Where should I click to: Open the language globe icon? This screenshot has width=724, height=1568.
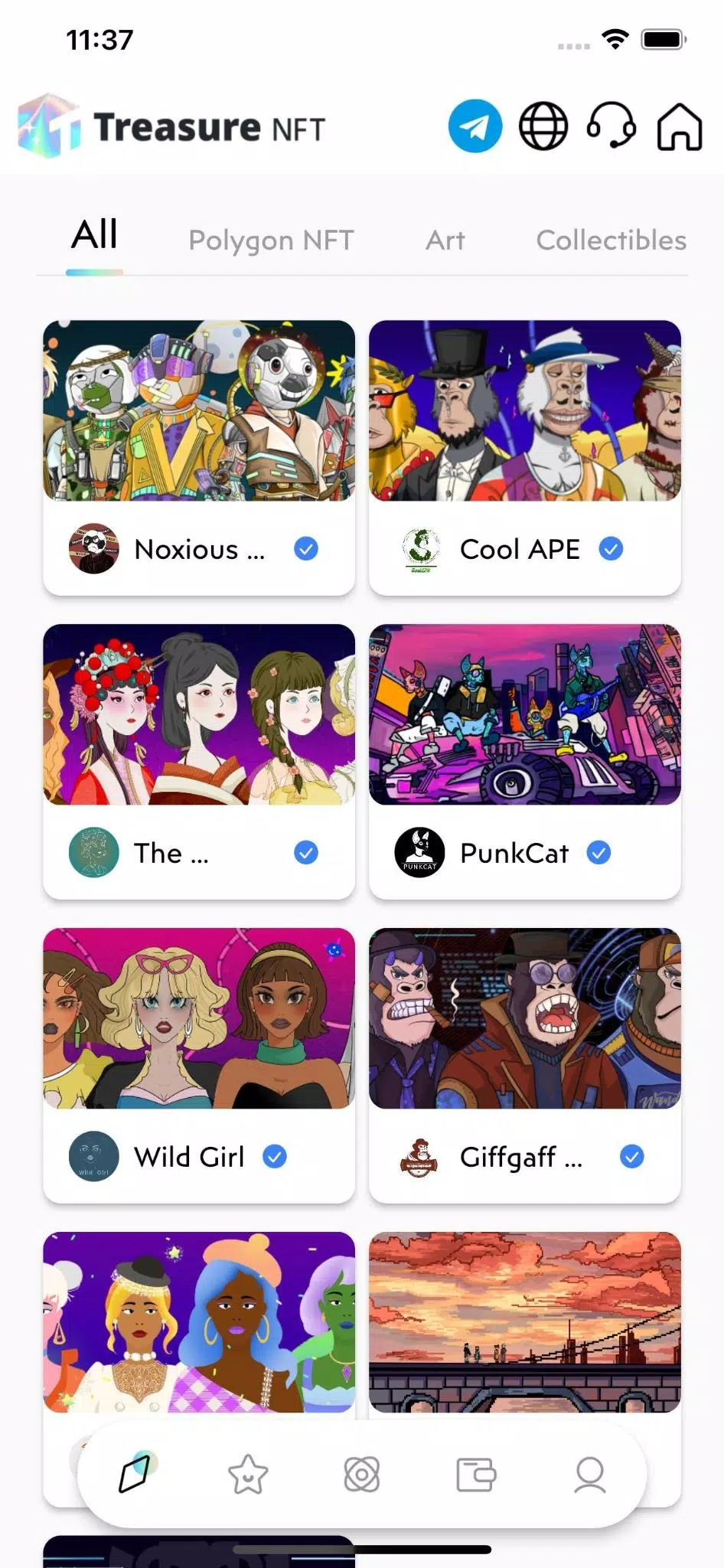pos(543,126)
